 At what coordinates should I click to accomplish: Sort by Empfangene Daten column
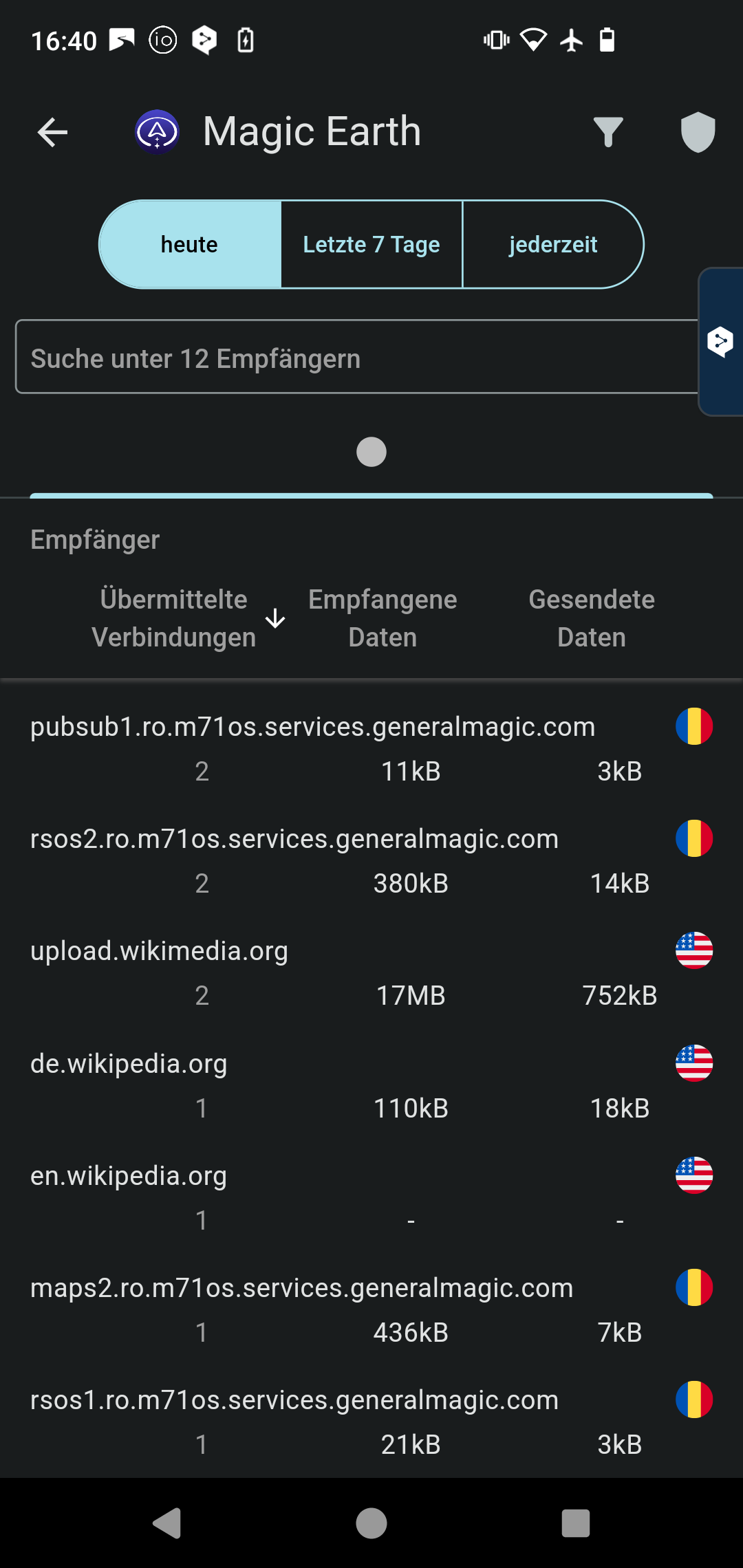(x=383, y=618)
